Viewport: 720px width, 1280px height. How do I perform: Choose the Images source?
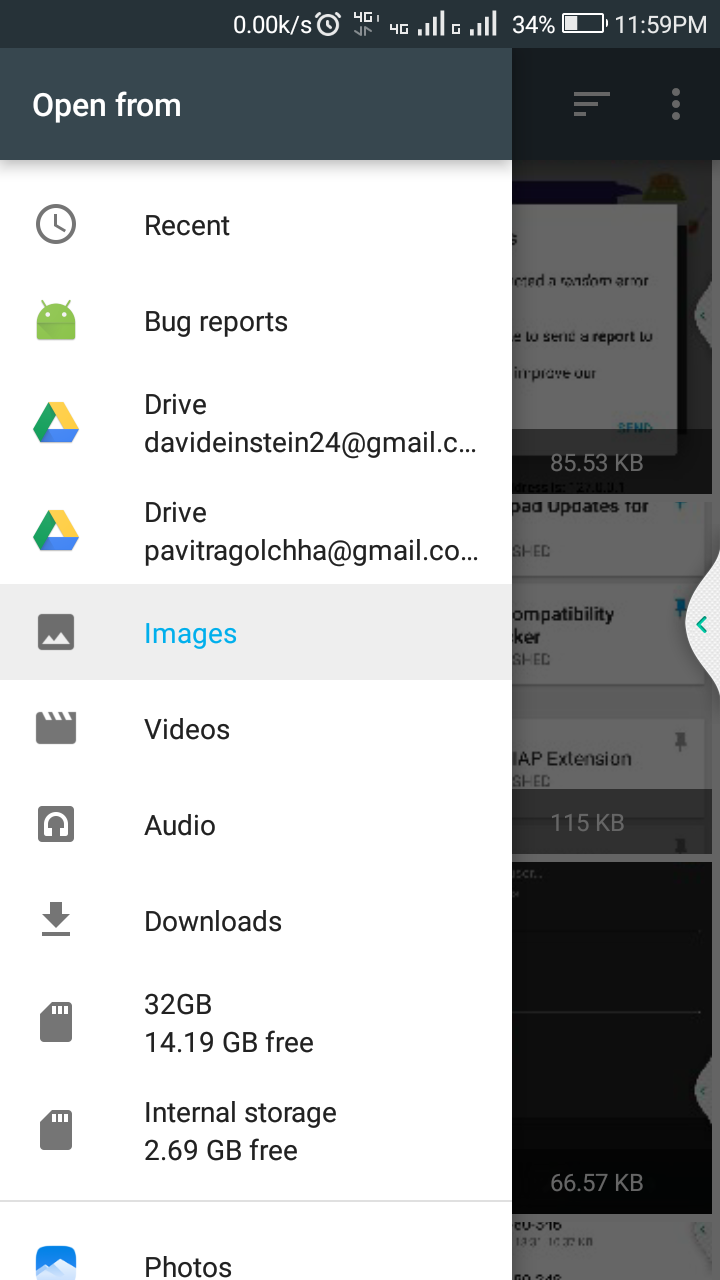click(x=256, y=632)
